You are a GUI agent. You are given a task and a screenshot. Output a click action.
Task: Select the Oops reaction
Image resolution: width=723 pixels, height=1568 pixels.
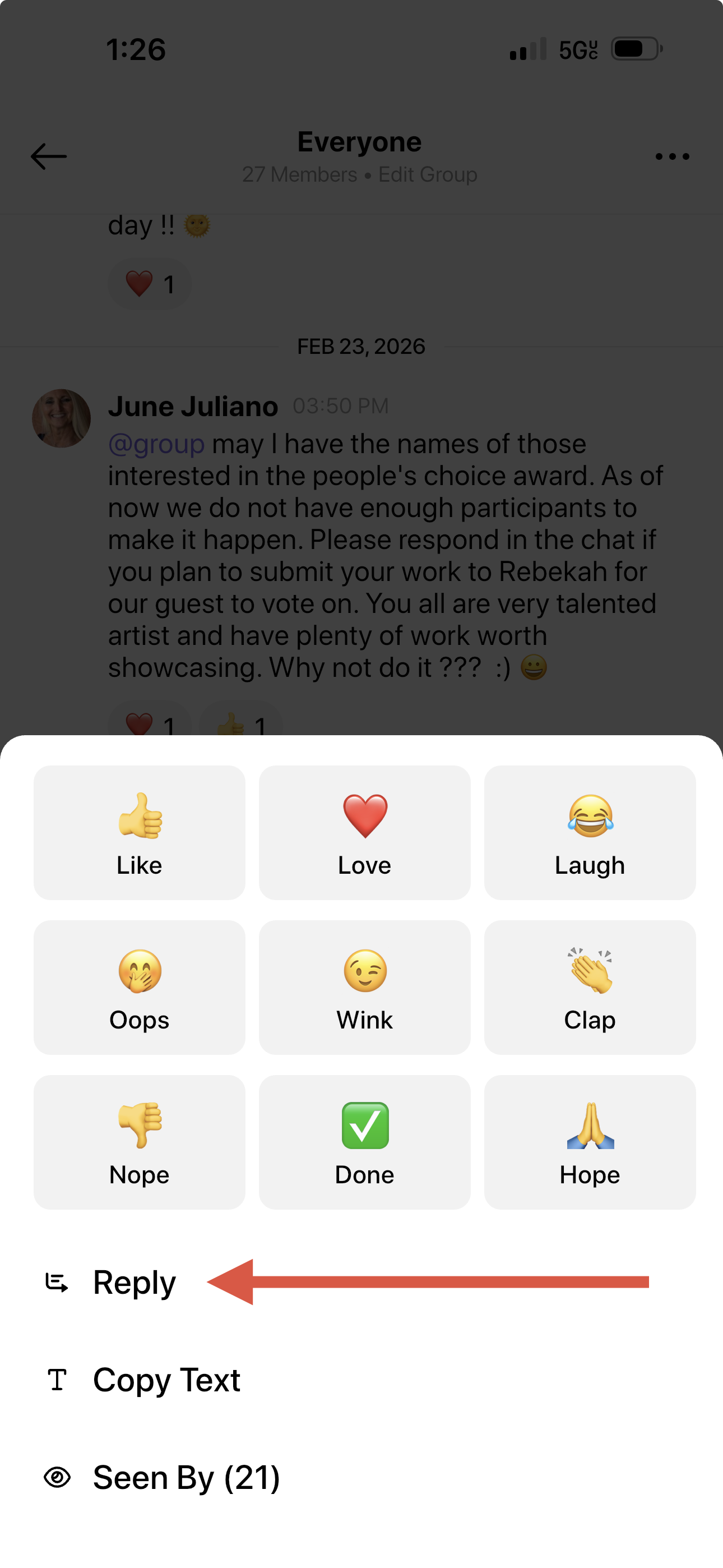[140, 986]
